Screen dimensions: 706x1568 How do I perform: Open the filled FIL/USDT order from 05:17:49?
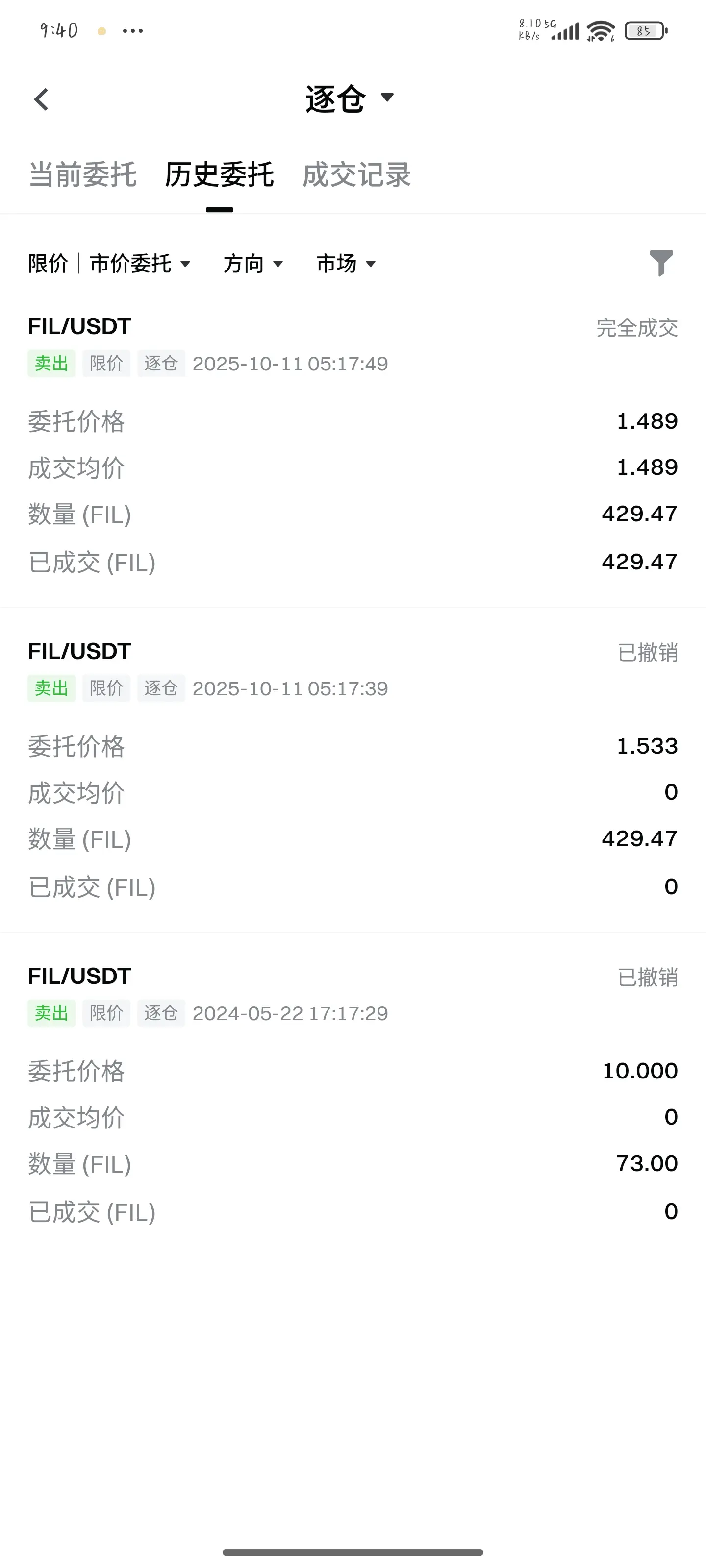[353, 444]
